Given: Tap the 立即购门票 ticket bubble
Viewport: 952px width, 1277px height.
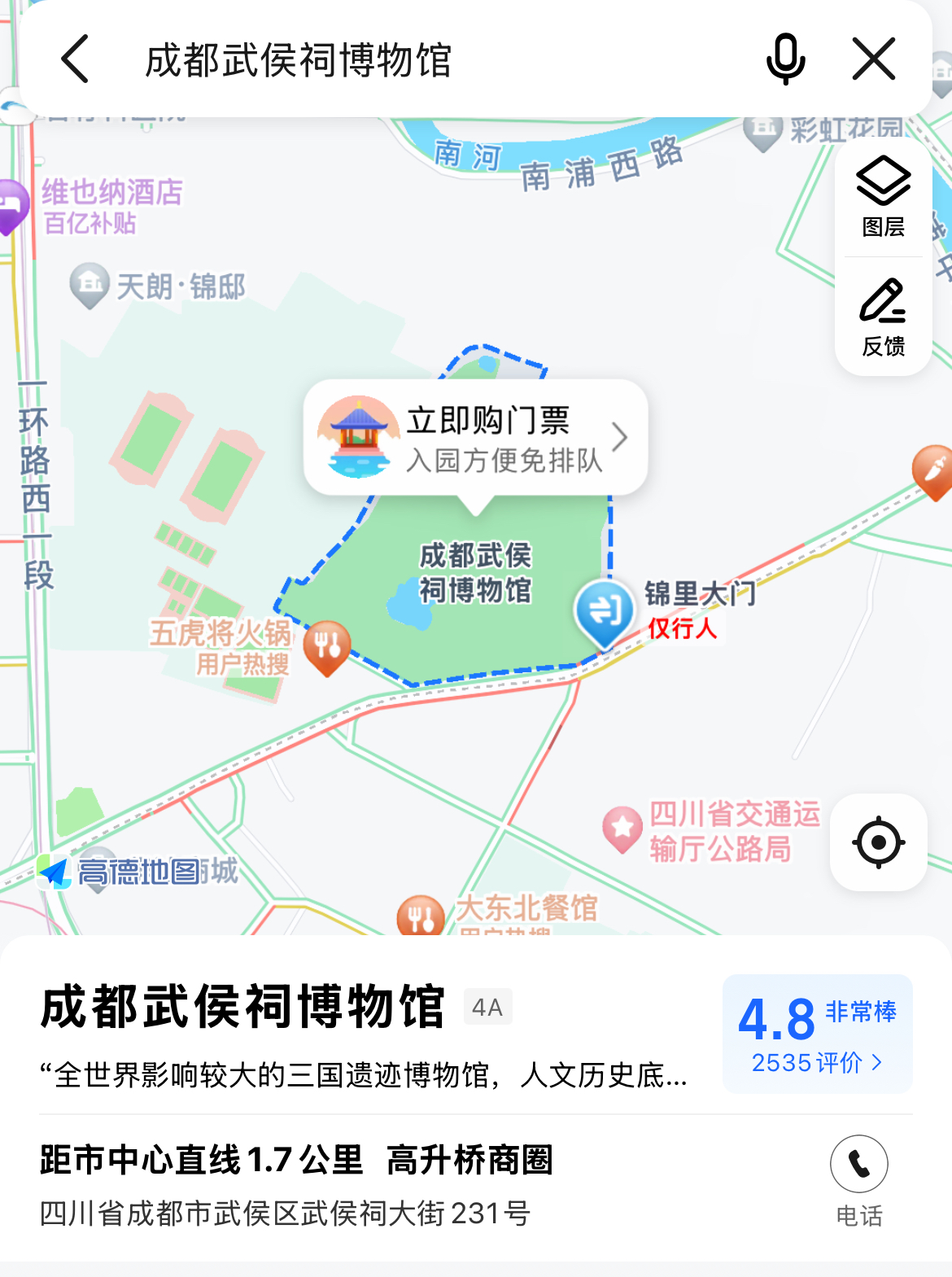Looking at the screenshot, I should [x=476, y=438].
